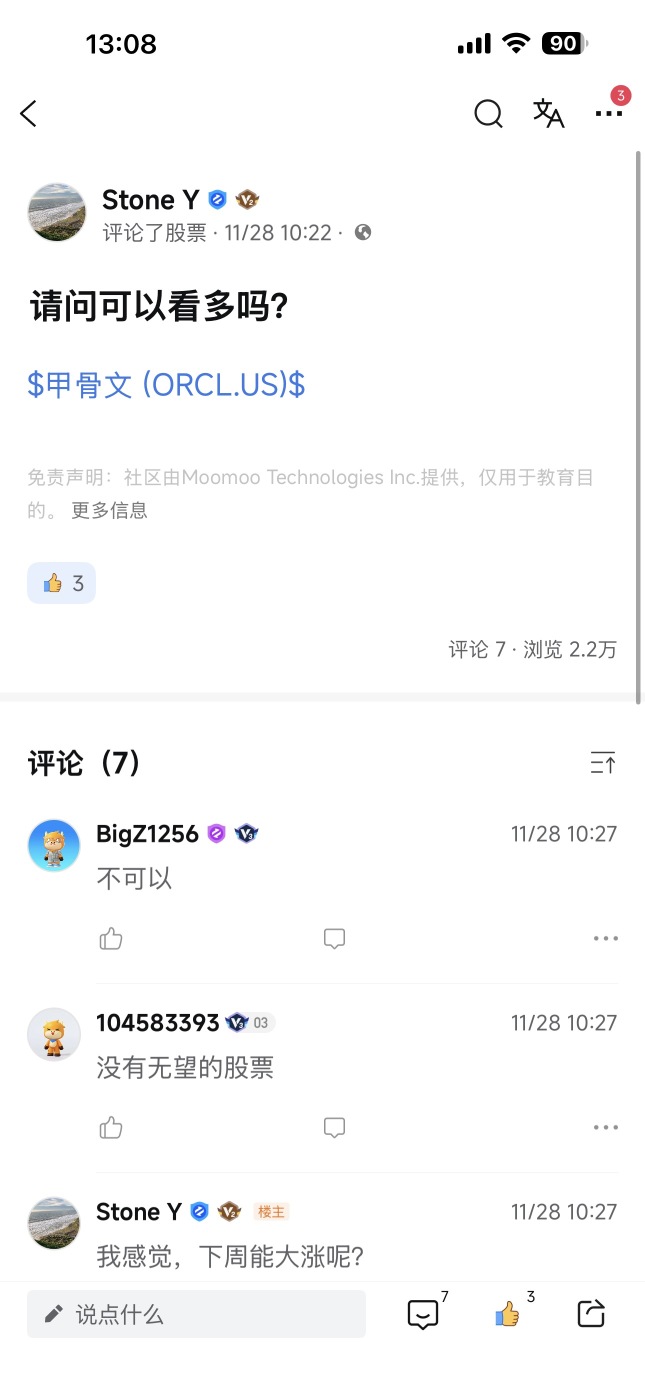This screenshot has width=645, height=1398.
Task: Tap the 说点什么 comment input field
Action: (x=196, y=1314)
